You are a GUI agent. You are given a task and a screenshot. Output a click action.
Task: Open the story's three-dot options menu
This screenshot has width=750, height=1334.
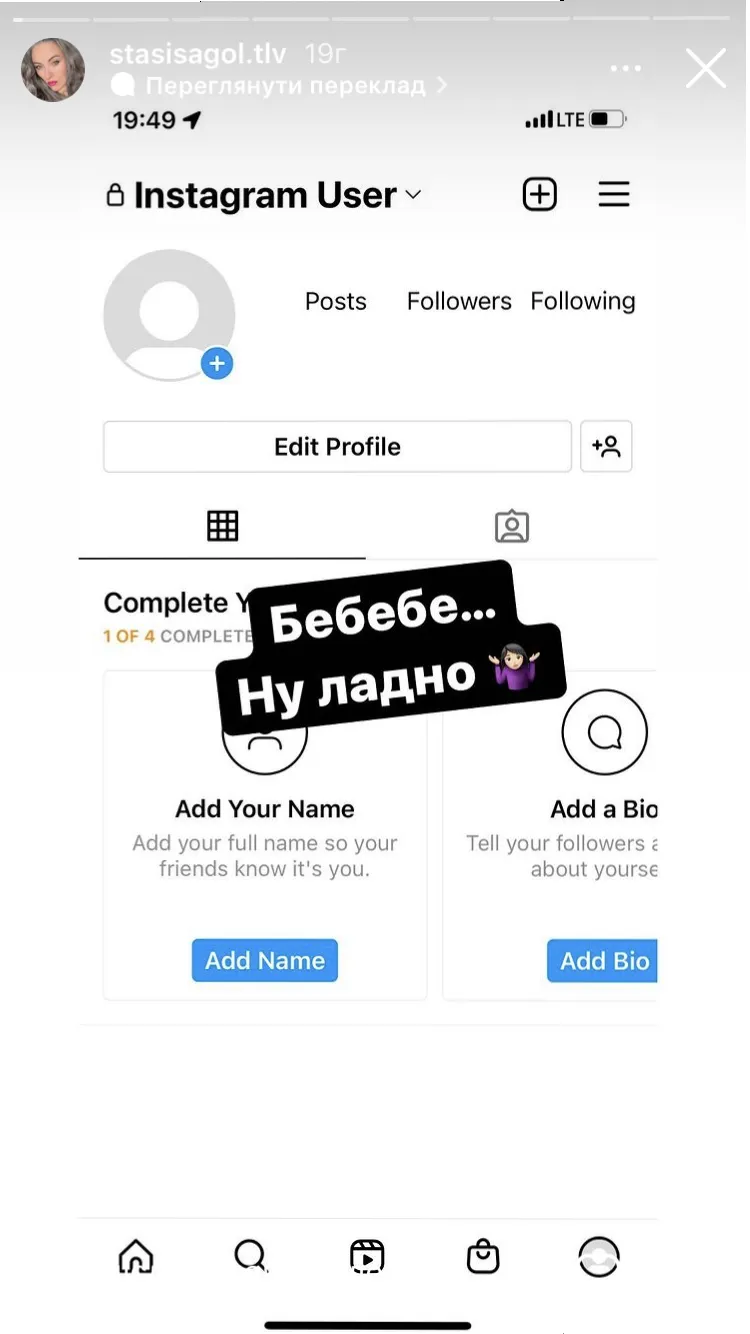[x=626, y=69]
